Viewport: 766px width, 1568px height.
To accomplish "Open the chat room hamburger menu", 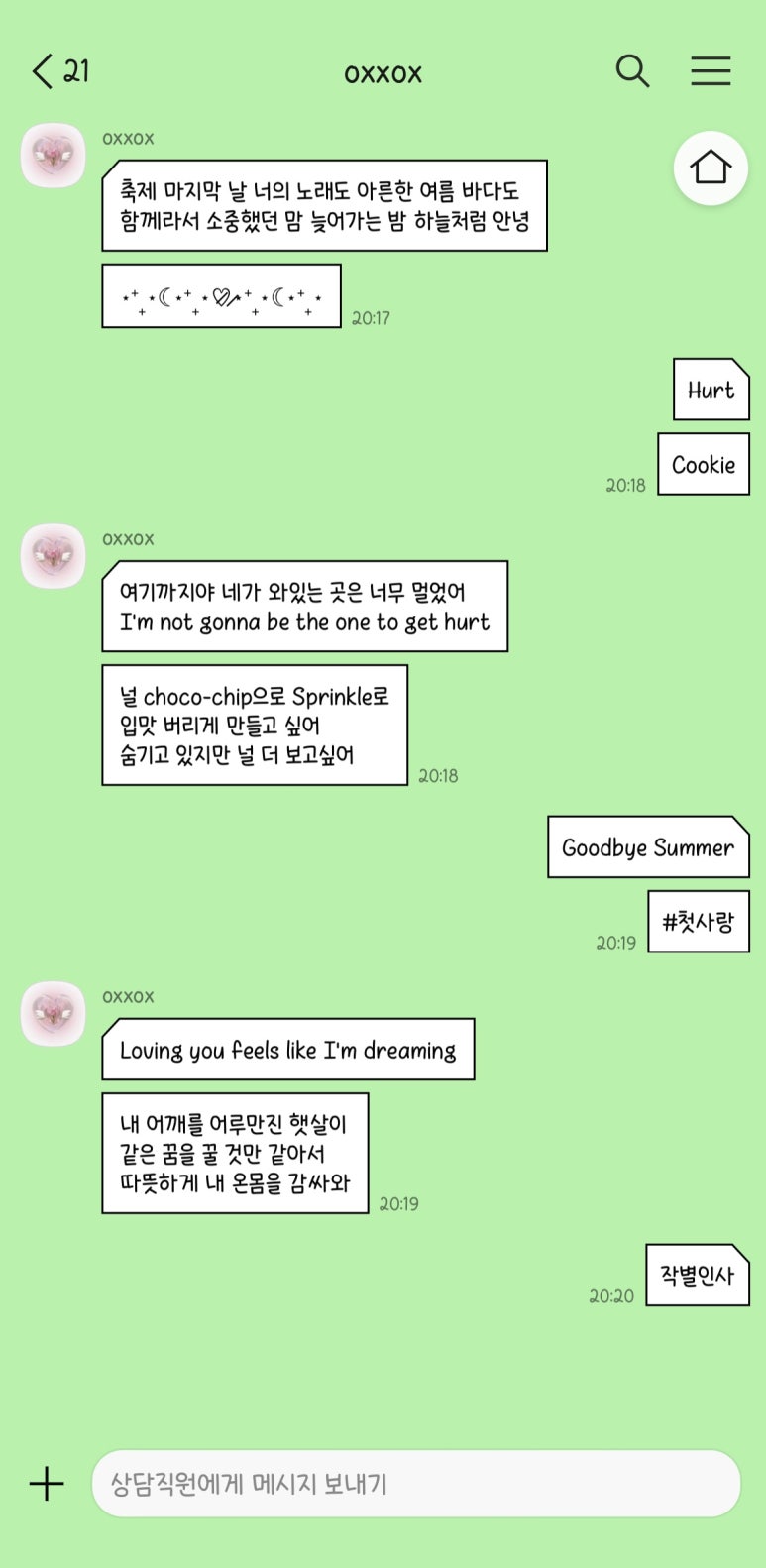I will (x=711, y=71).
